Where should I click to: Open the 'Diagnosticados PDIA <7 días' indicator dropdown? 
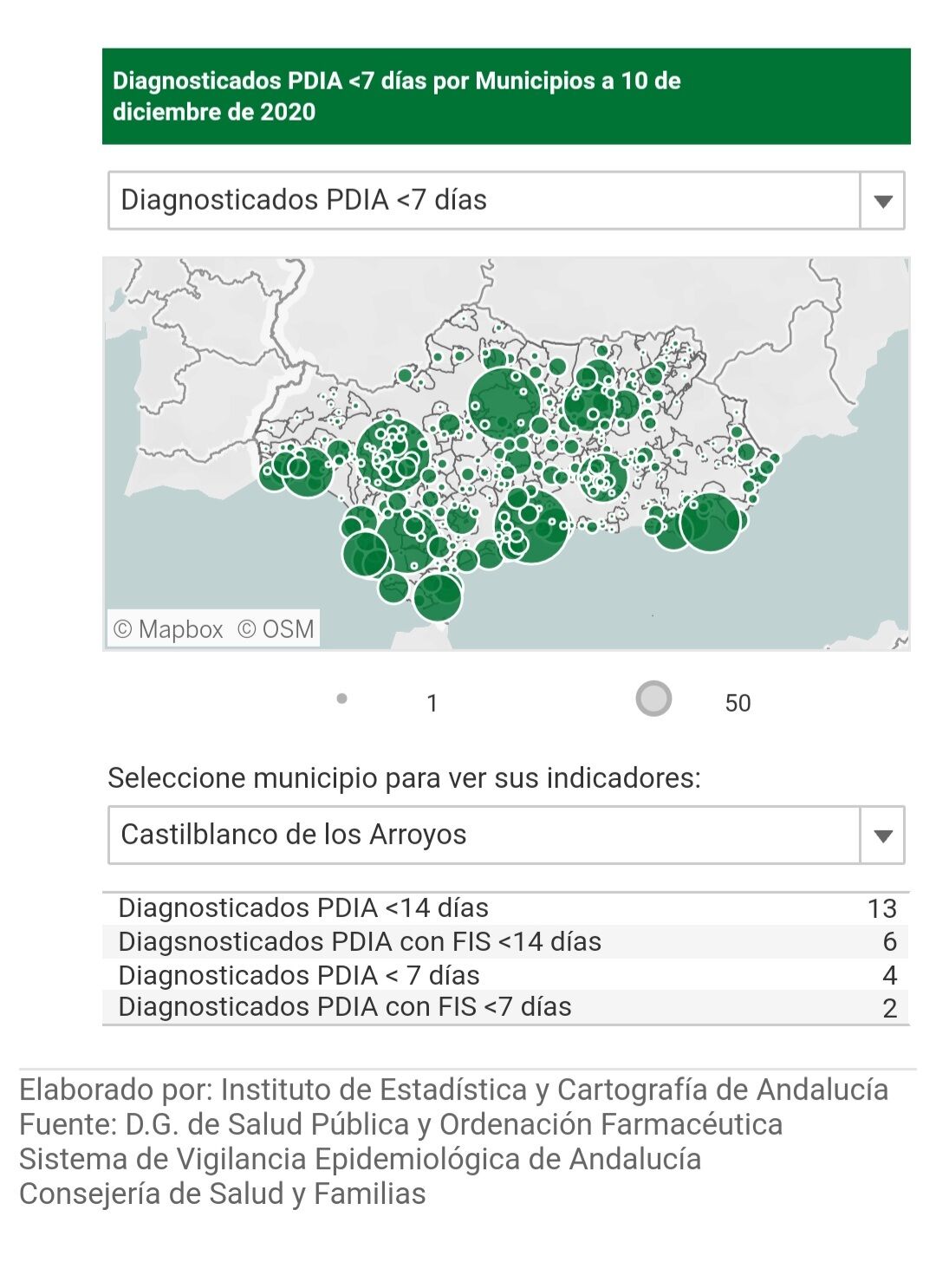click(x=882, y=201)
